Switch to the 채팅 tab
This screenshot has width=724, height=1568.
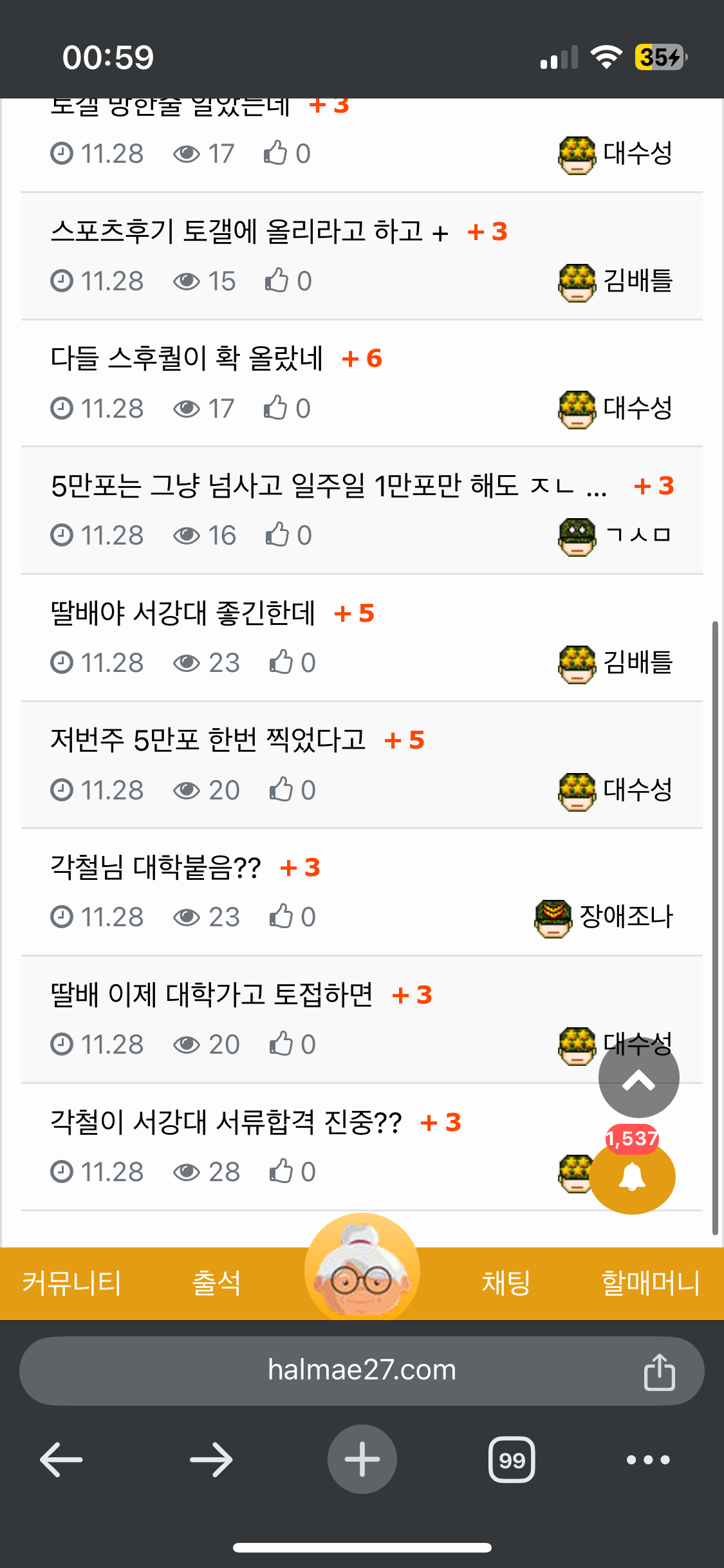coord(506,1283)
